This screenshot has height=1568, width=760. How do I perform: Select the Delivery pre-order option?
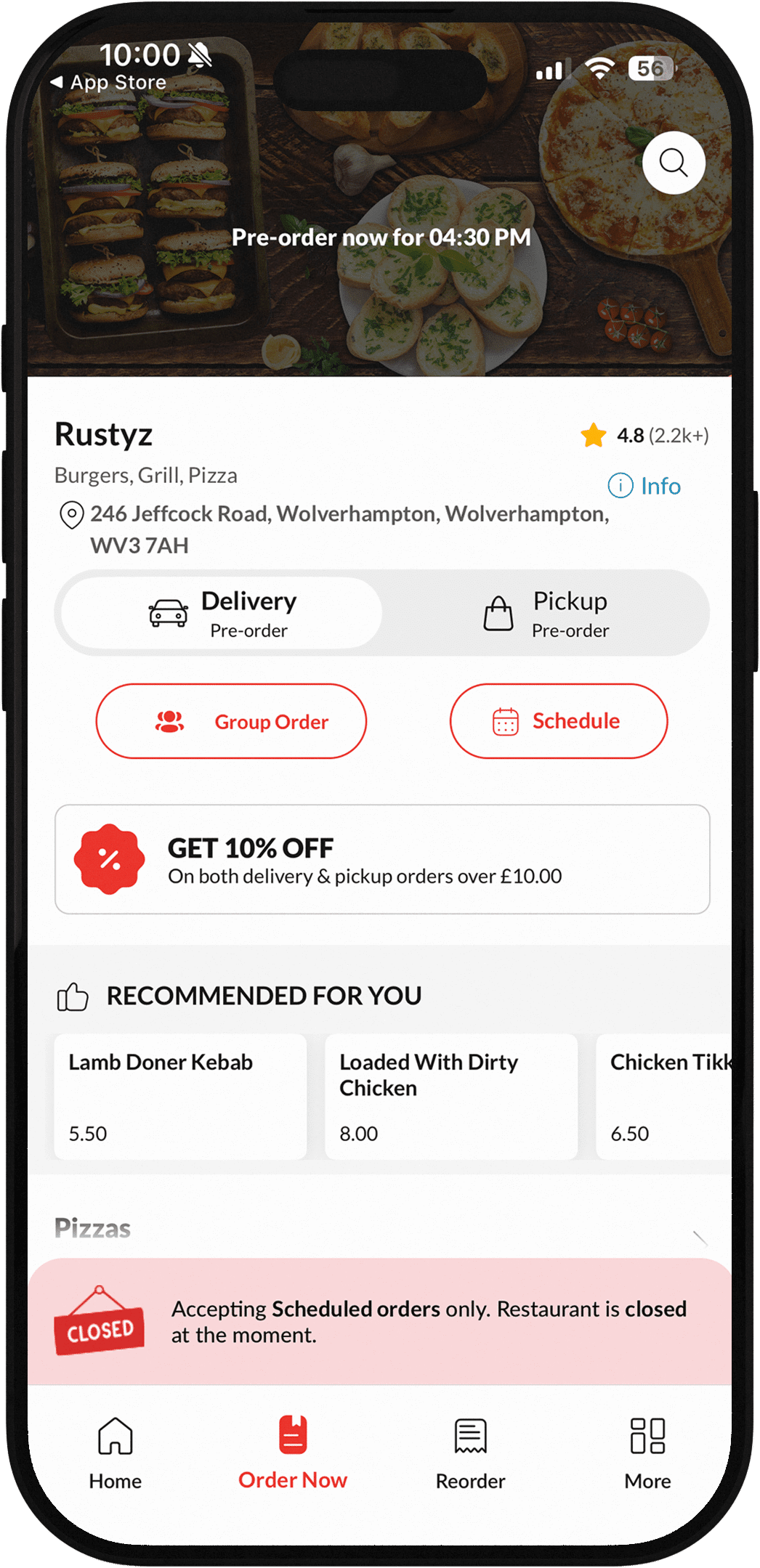[x=222, y=613]
